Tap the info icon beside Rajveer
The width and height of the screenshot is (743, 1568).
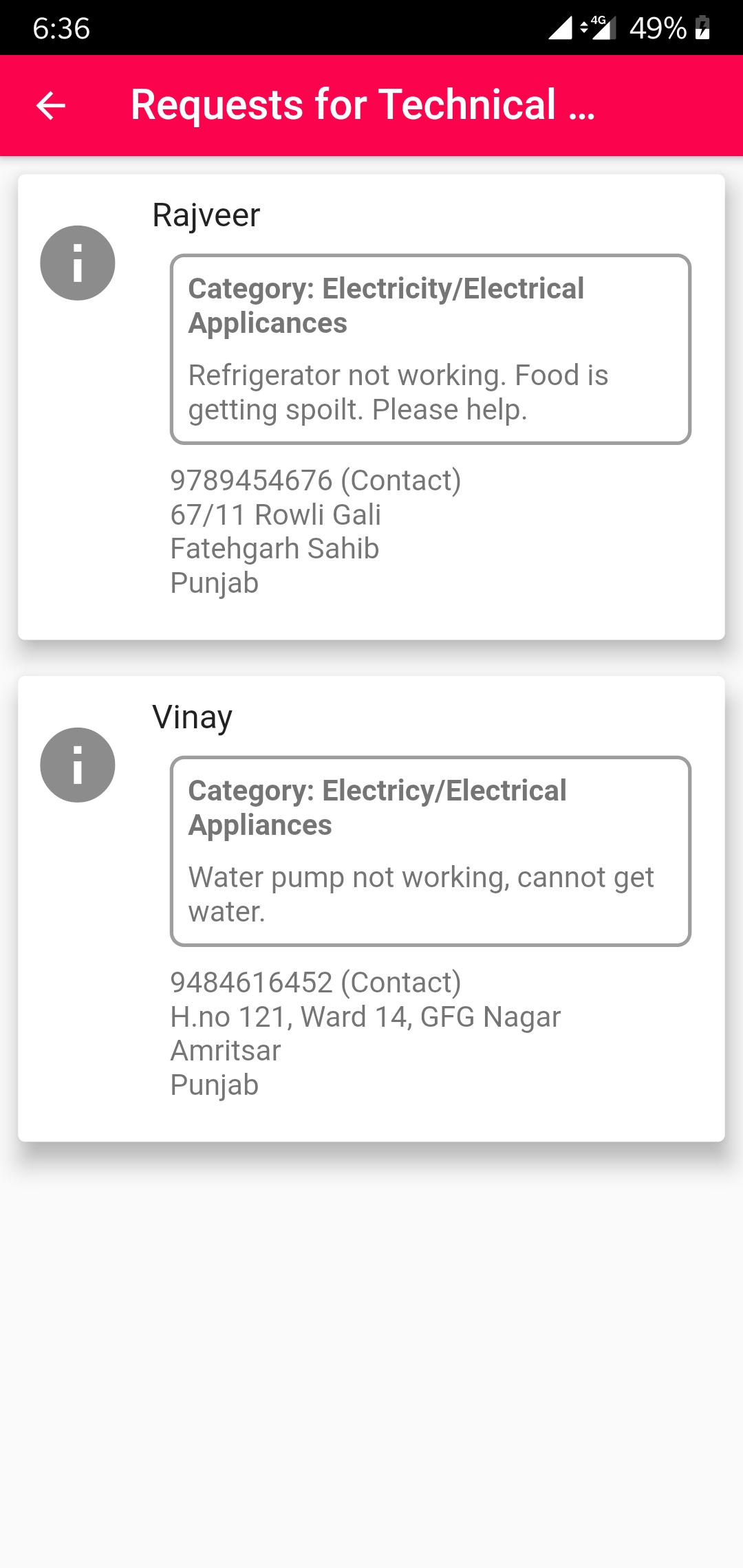[78, 263]
